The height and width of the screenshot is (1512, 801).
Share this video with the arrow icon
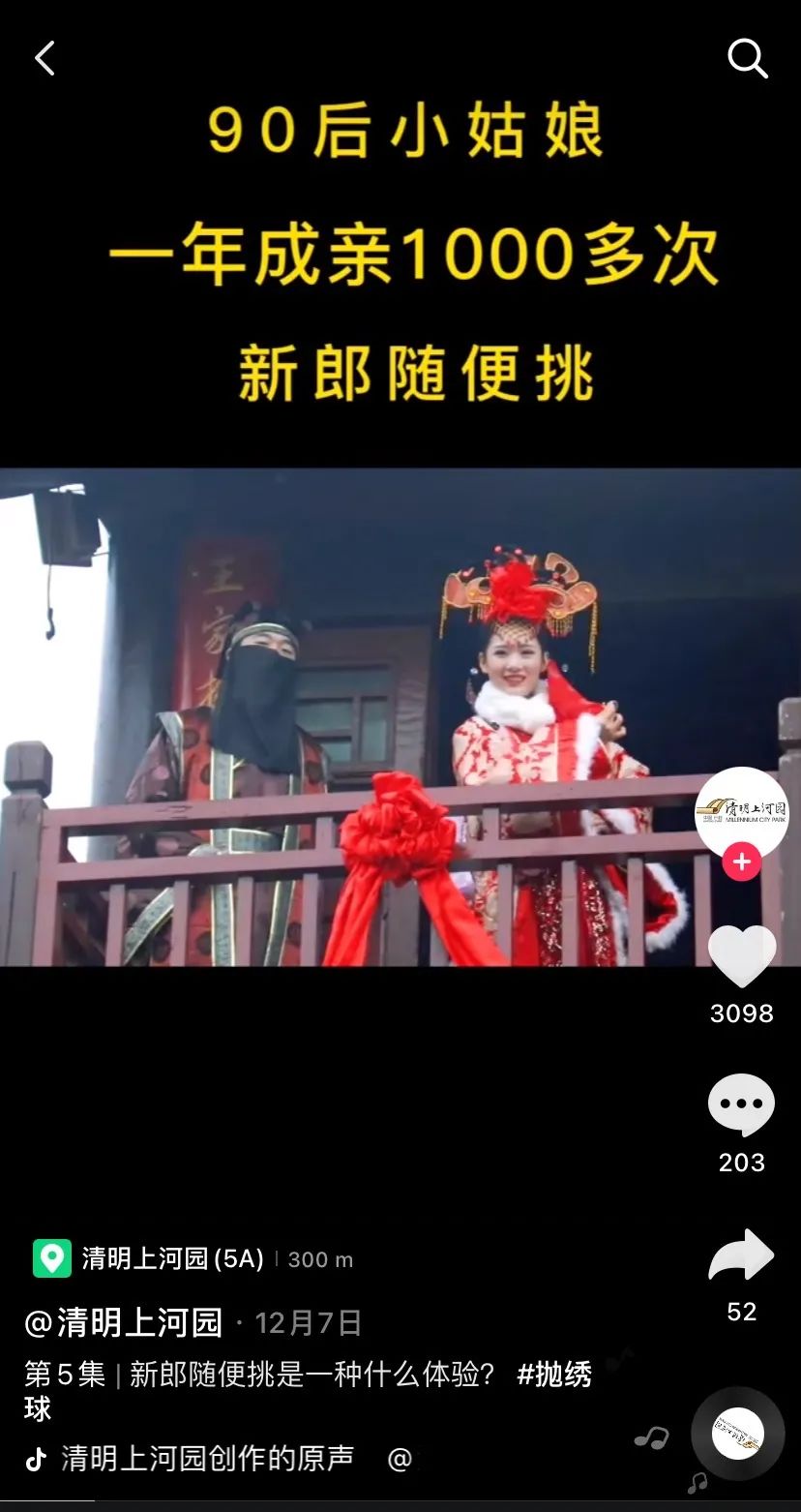pos(742,1255)
